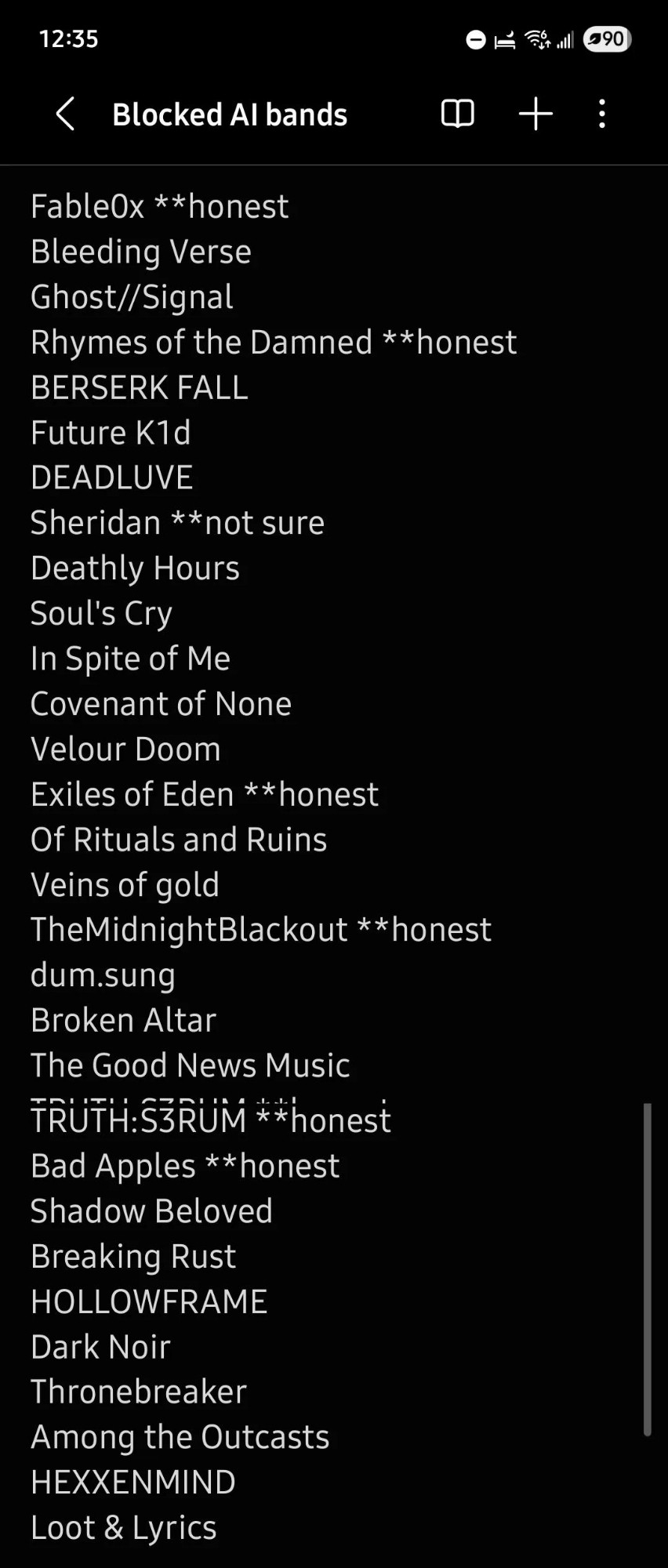Switch to reading mode with book icon
This screenshot has width=668, height=1568.
[457, 114]
